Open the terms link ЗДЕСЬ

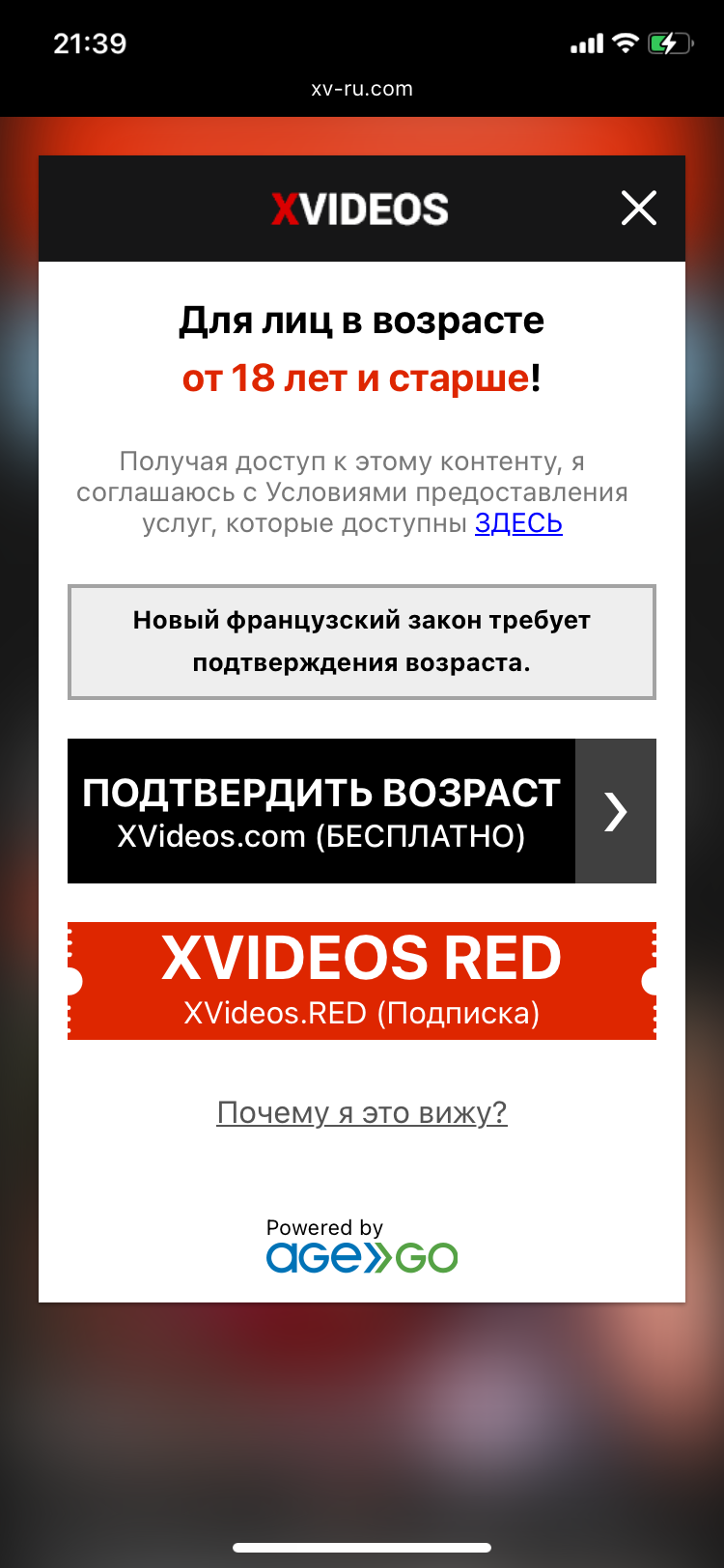[x=518, y=523]
